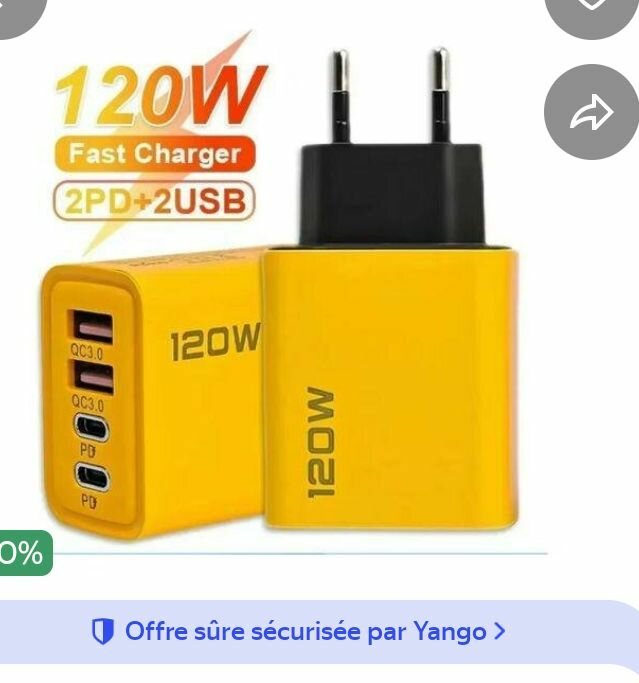Add this product to favorites

[x=591, y=10]
